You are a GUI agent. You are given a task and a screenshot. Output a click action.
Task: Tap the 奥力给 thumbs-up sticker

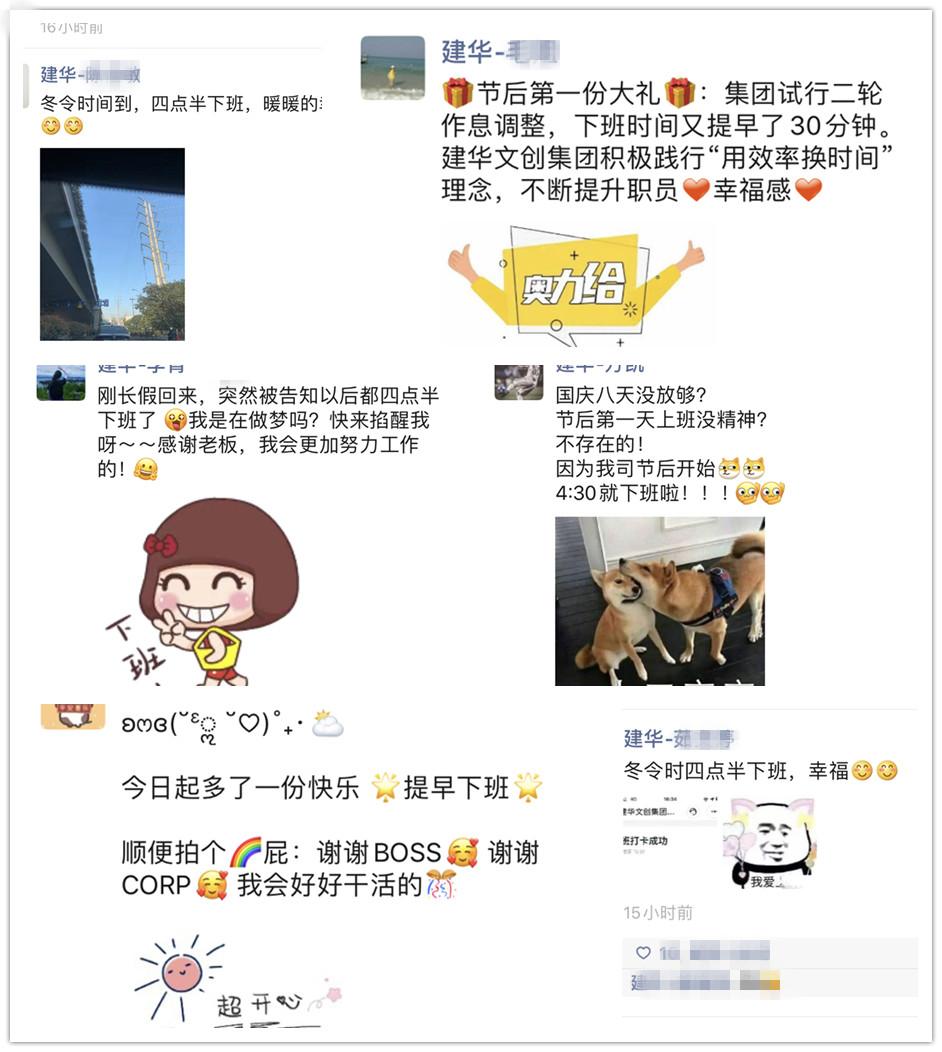(x=580, y=283)
